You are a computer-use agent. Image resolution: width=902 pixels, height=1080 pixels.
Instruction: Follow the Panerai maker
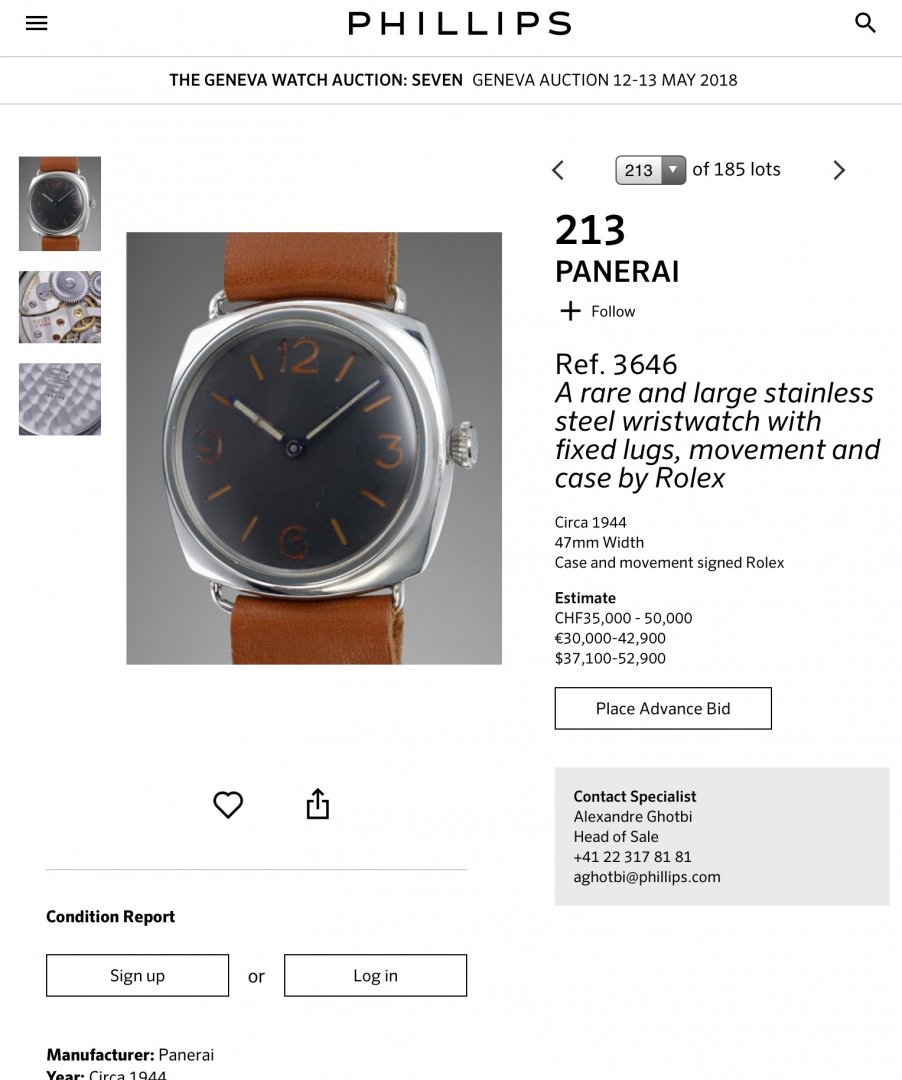tap(598, 312)
